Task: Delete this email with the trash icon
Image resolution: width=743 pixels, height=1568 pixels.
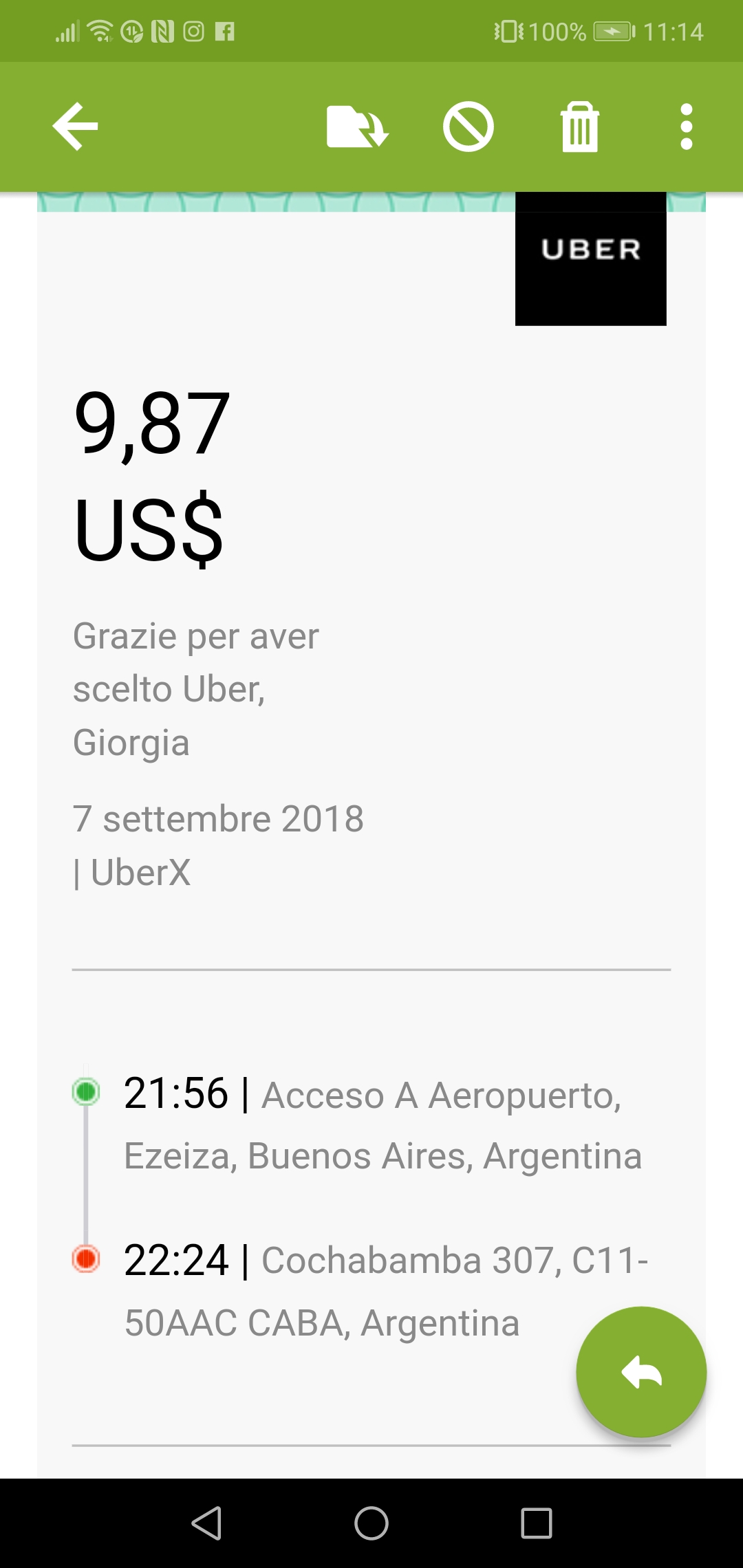Action: pyautogui.click(x=580, y=127)
